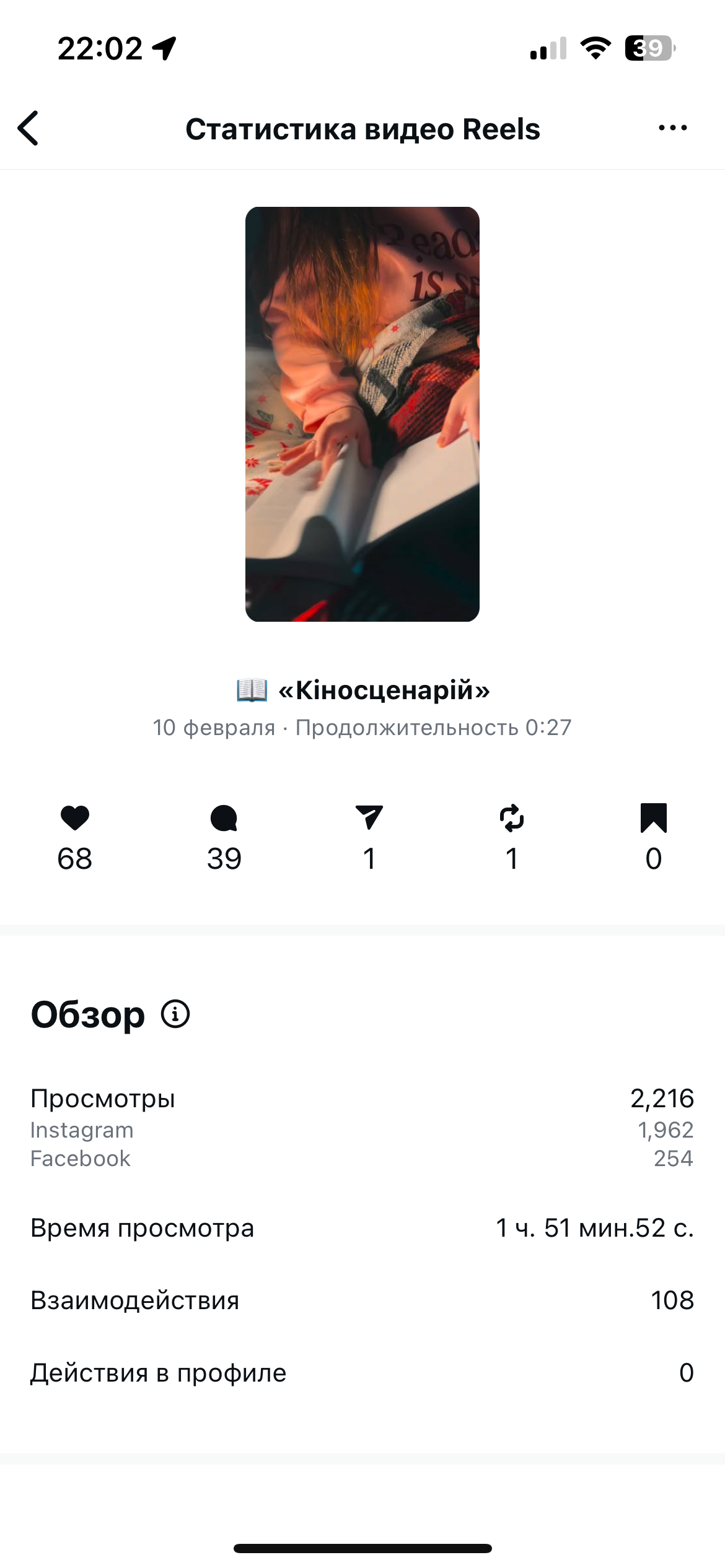This screenshot has height=1568, width=725.
Task: Tap the info icon beside Обзор
Action: [175, 1014]
